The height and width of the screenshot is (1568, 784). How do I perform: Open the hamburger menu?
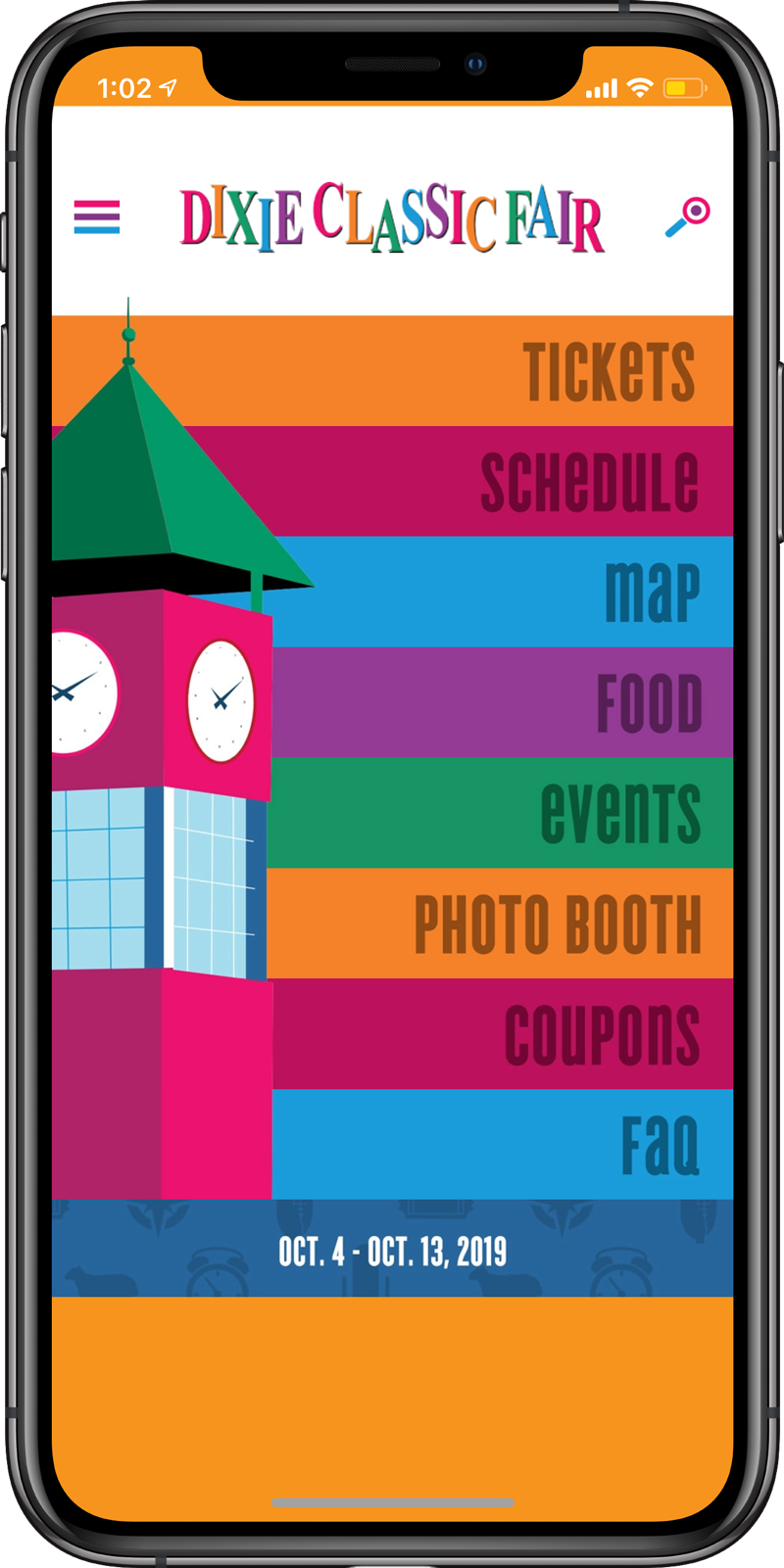(x=97, y=216)
